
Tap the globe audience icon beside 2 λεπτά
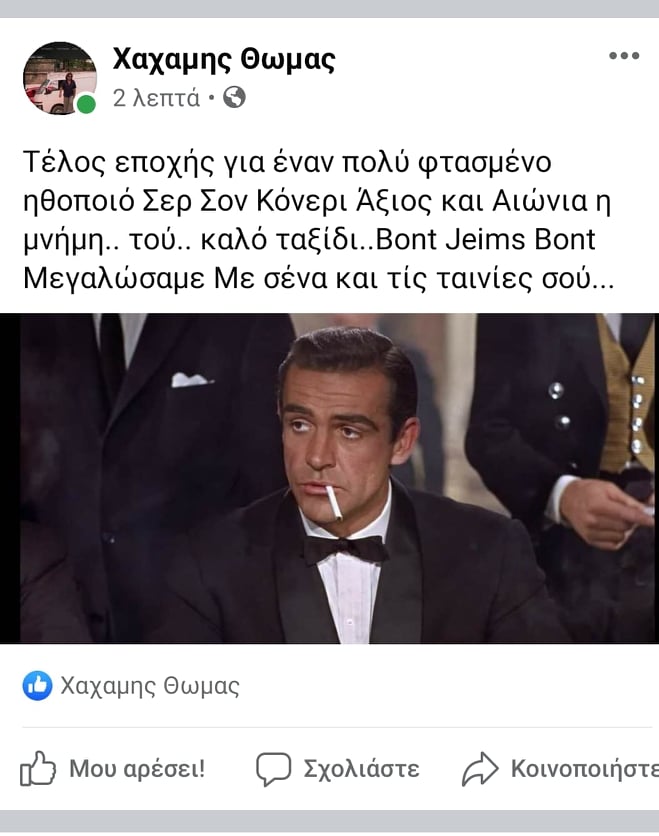tap(234, 98)
